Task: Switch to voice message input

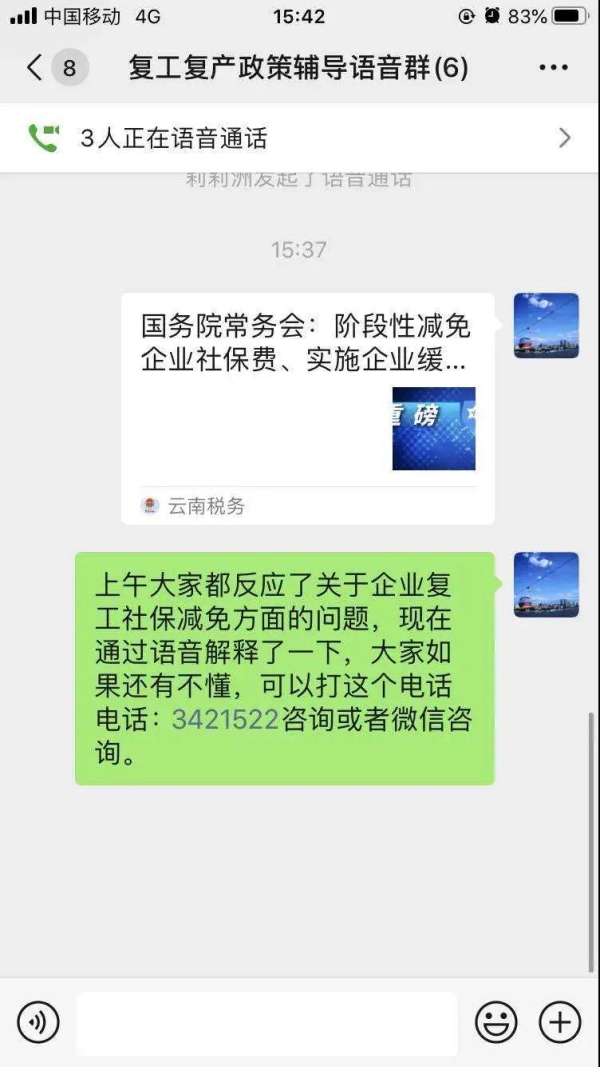Action: pos(38,1022)
